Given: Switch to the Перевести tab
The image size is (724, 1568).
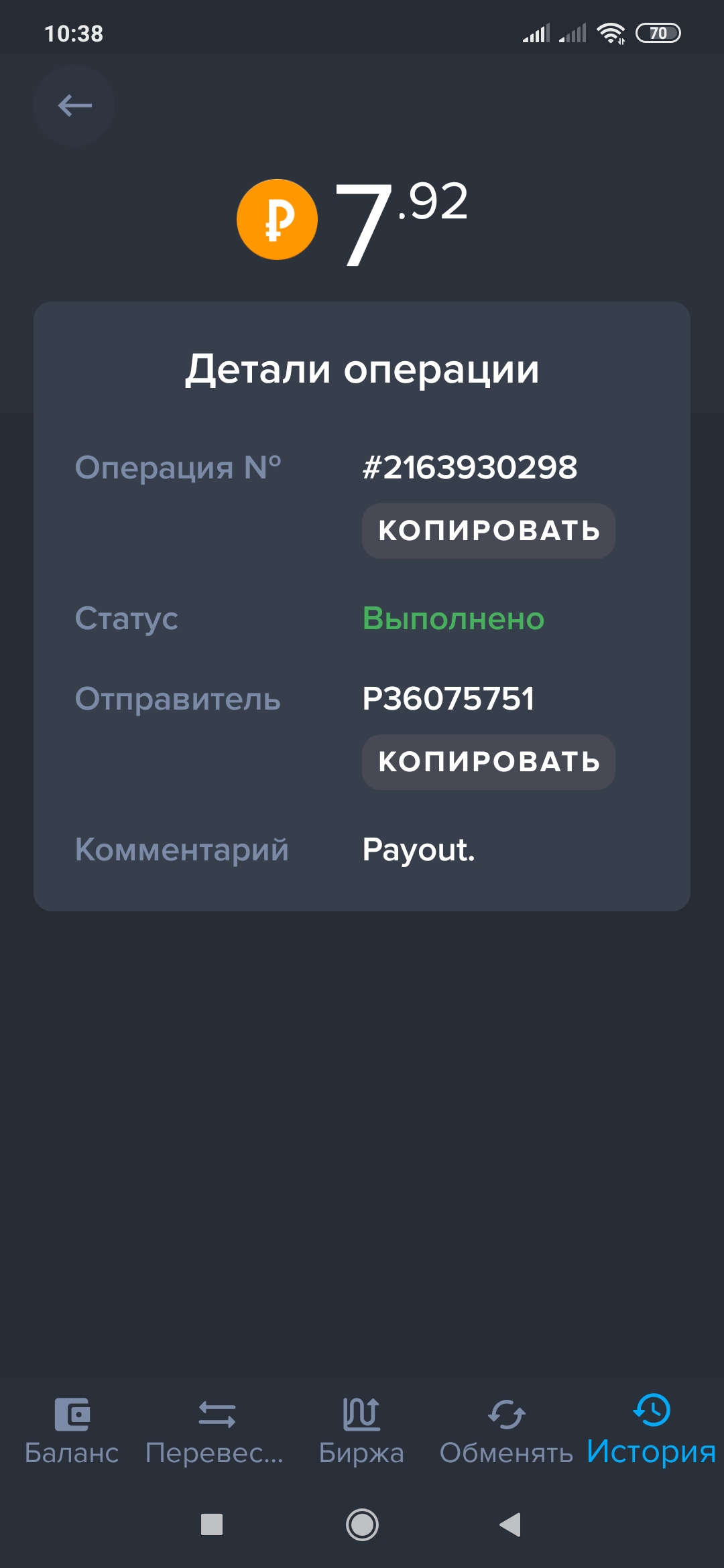Looking at the screenshot, I should click(216, 1431).
